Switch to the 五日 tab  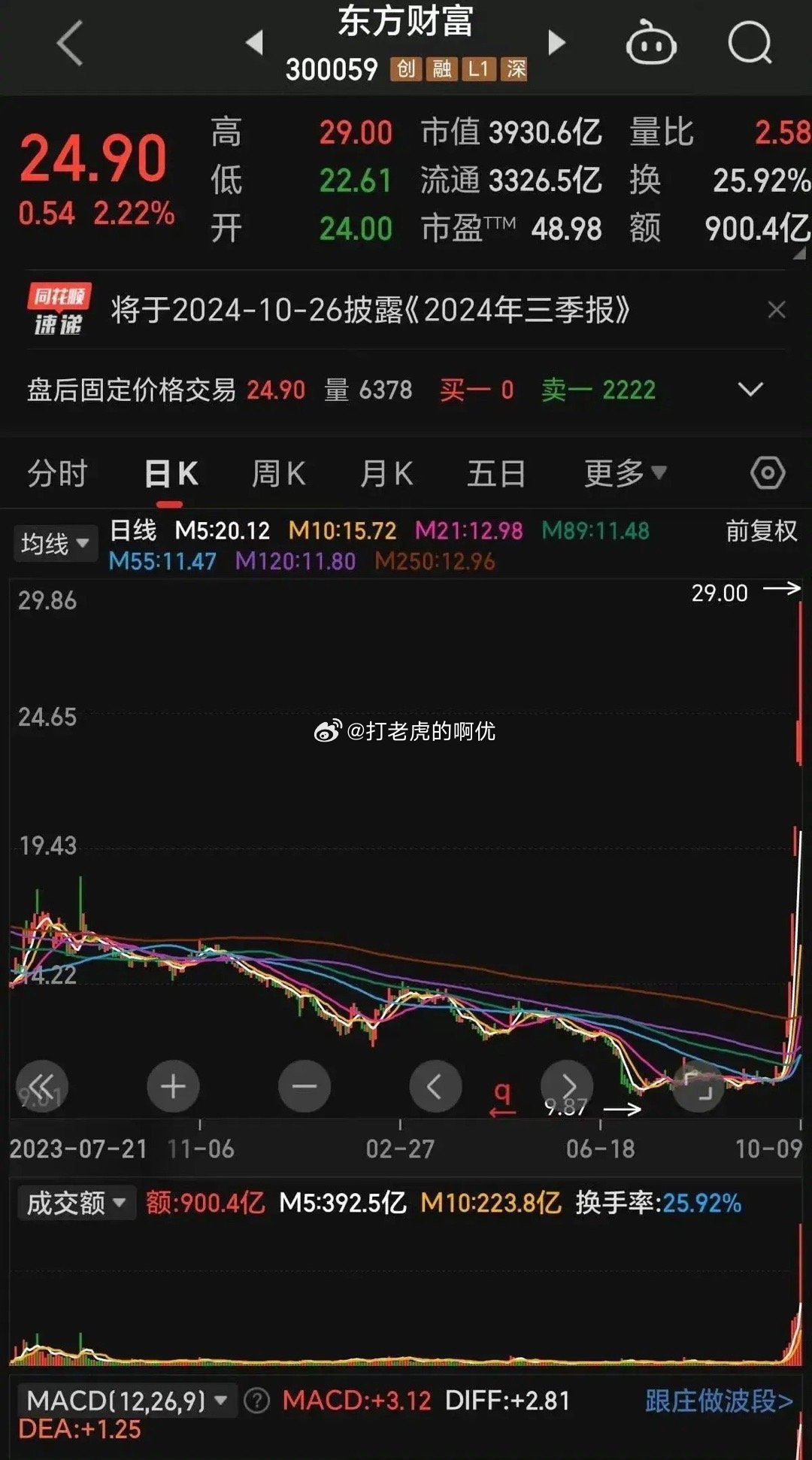pyautogui.click(x=496, y=474)
